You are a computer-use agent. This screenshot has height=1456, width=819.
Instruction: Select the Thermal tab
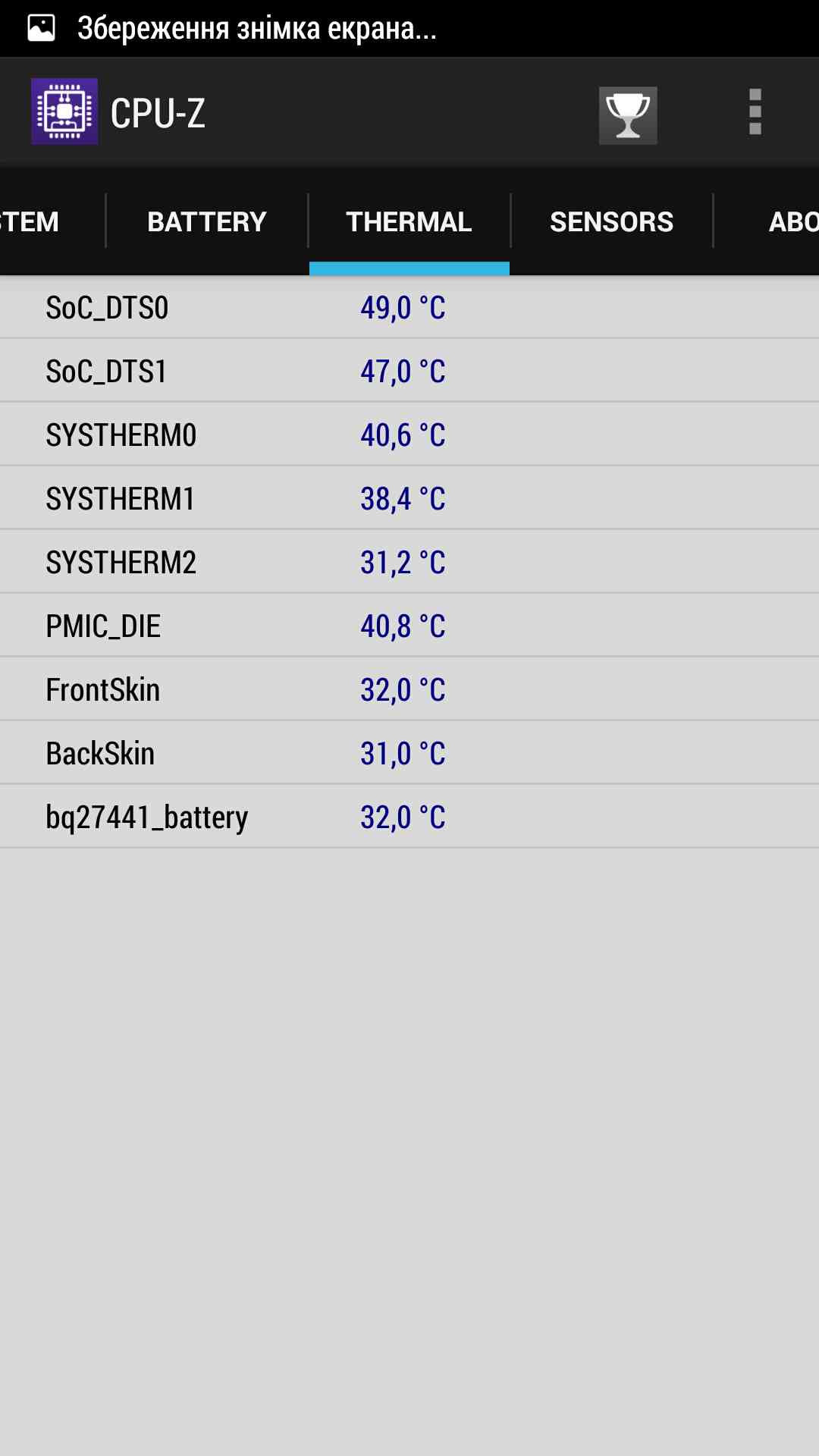tap(409, 221)
